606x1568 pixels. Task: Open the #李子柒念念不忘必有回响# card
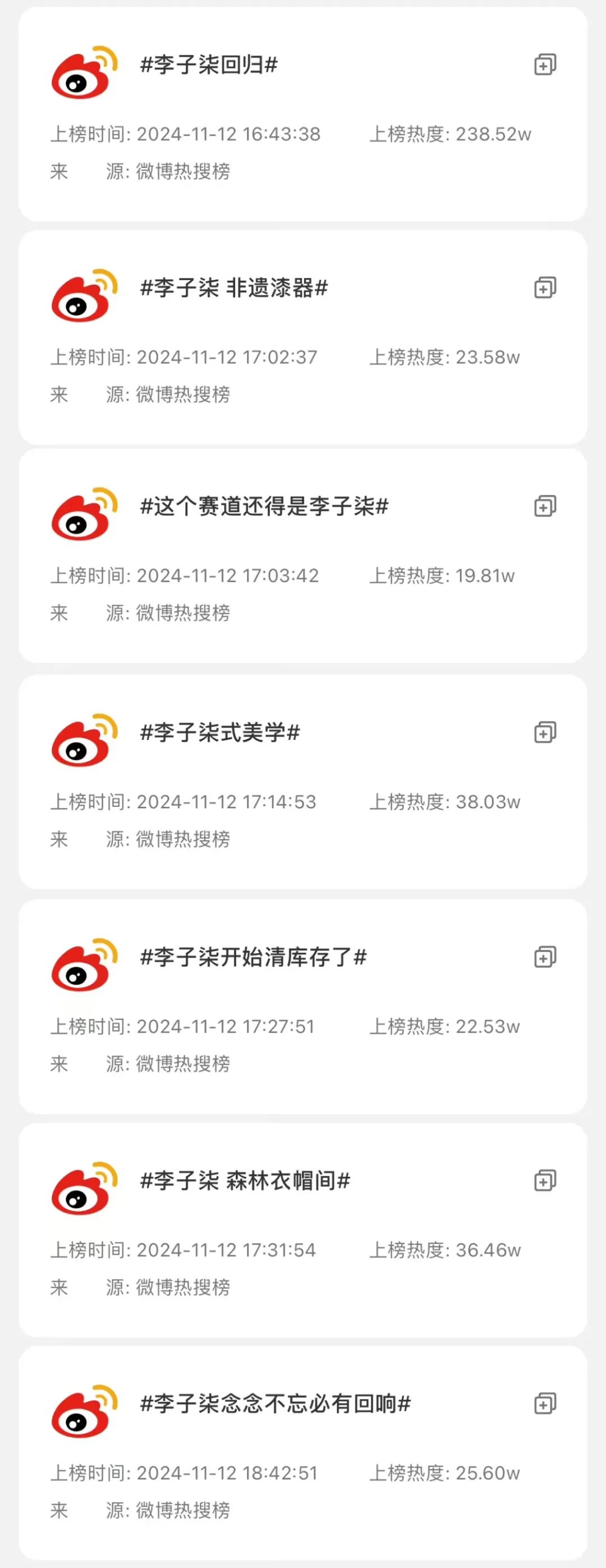point(275,1404)
